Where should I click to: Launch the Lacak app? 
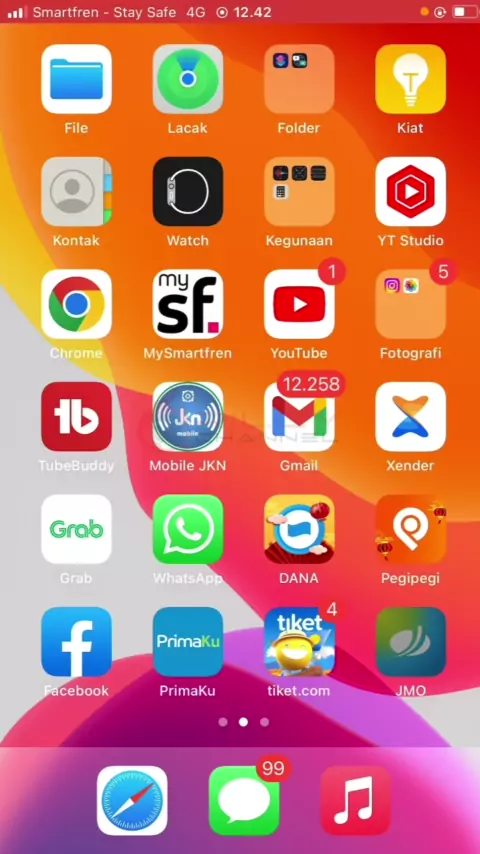click(187, 79)
